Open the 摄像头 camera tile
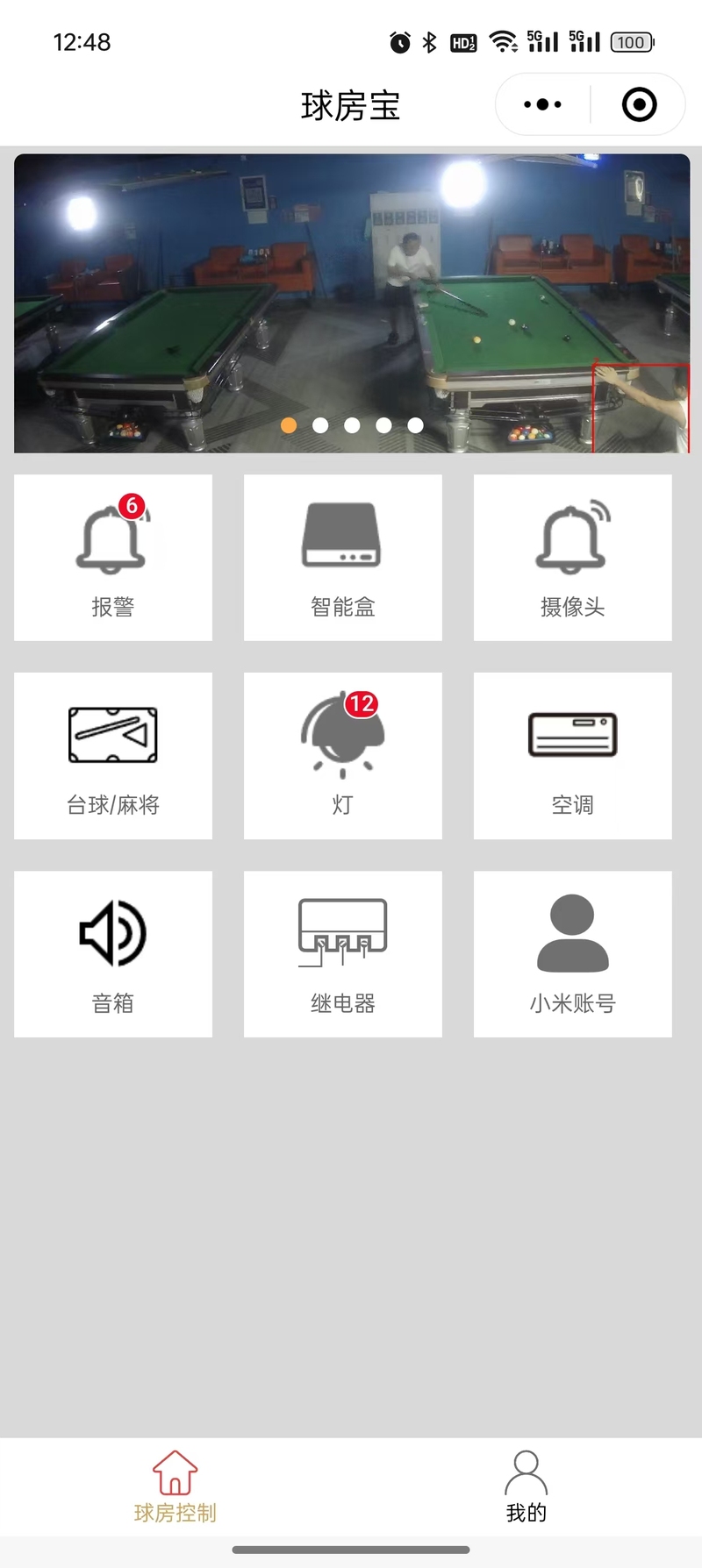The width and height of the screenshot is (702, 1568). (573, 558)
